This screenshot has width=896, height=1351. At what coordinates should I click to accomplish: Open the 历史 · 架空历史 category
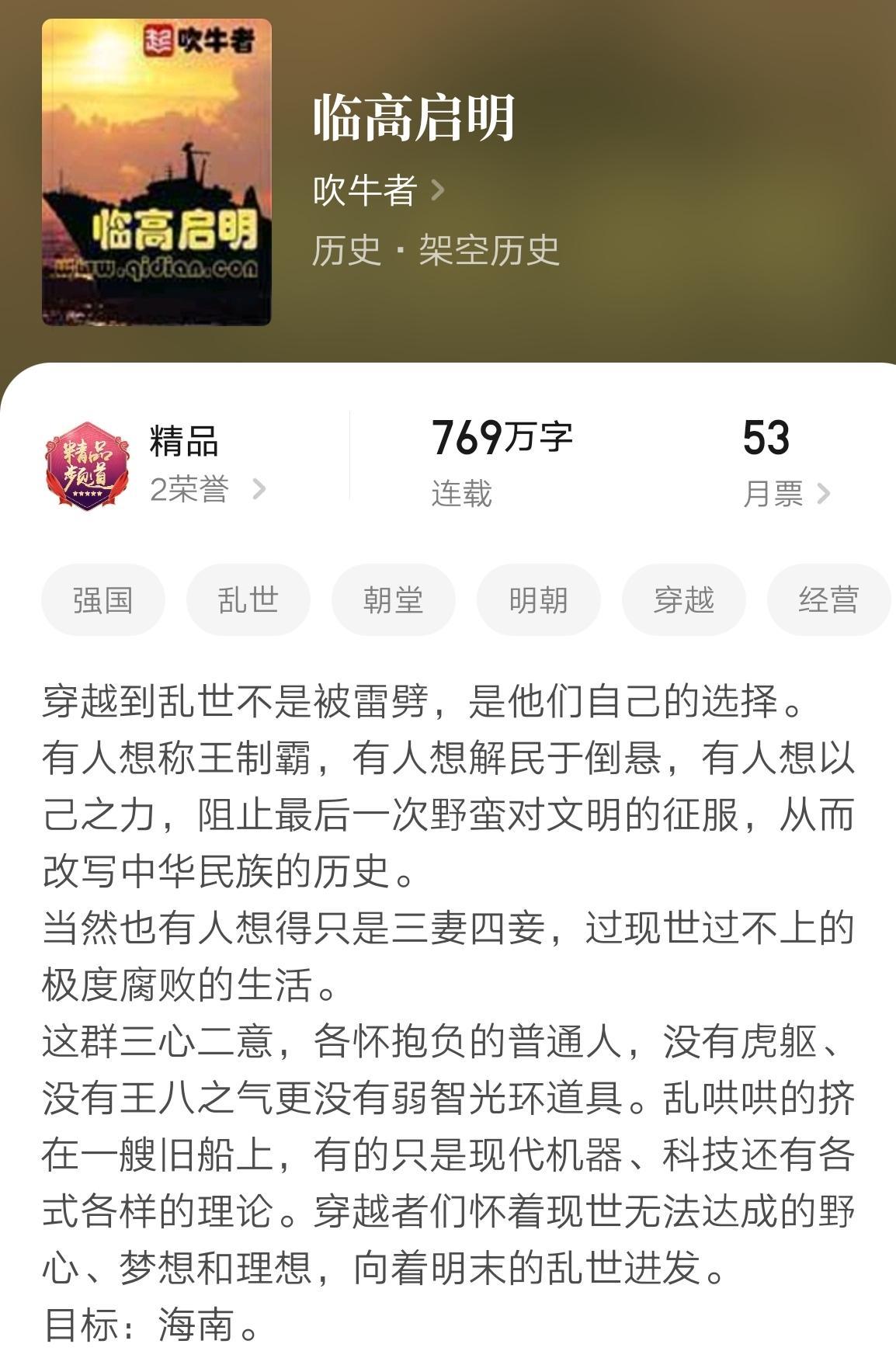click(x=436, y=250)
